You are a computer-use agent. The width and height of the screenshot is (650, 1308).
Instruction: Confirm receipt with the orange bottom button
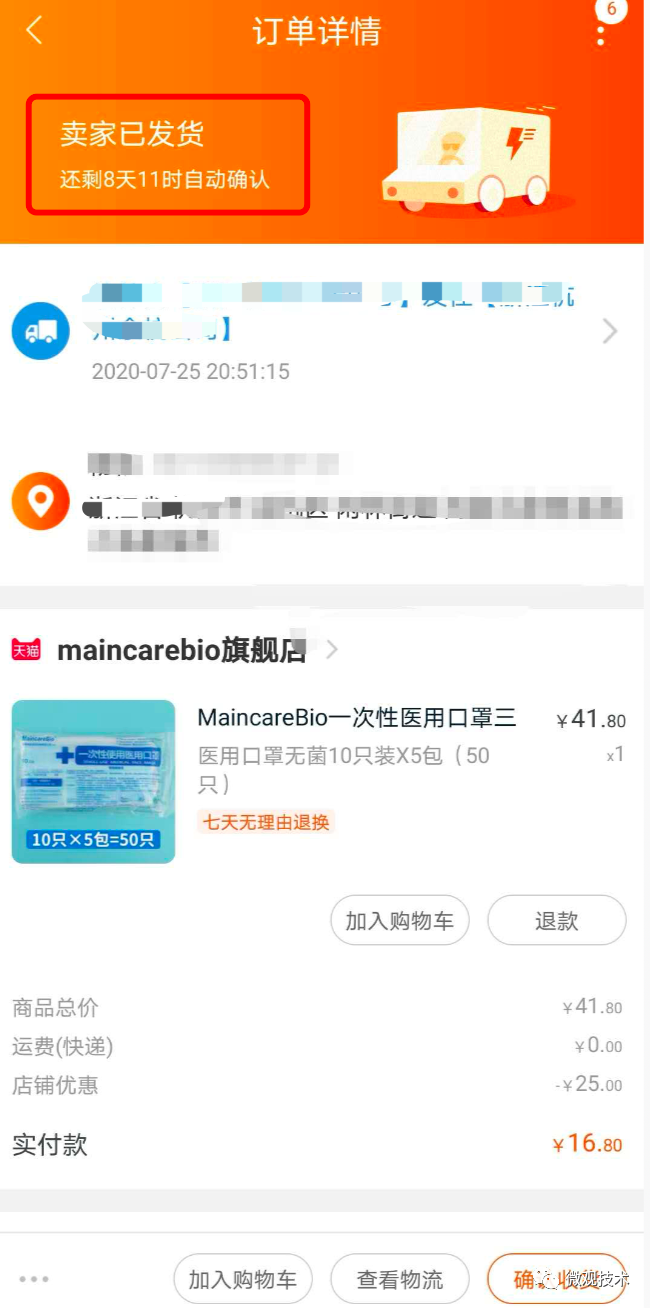pyautogui.click(x=557, y=1279)
